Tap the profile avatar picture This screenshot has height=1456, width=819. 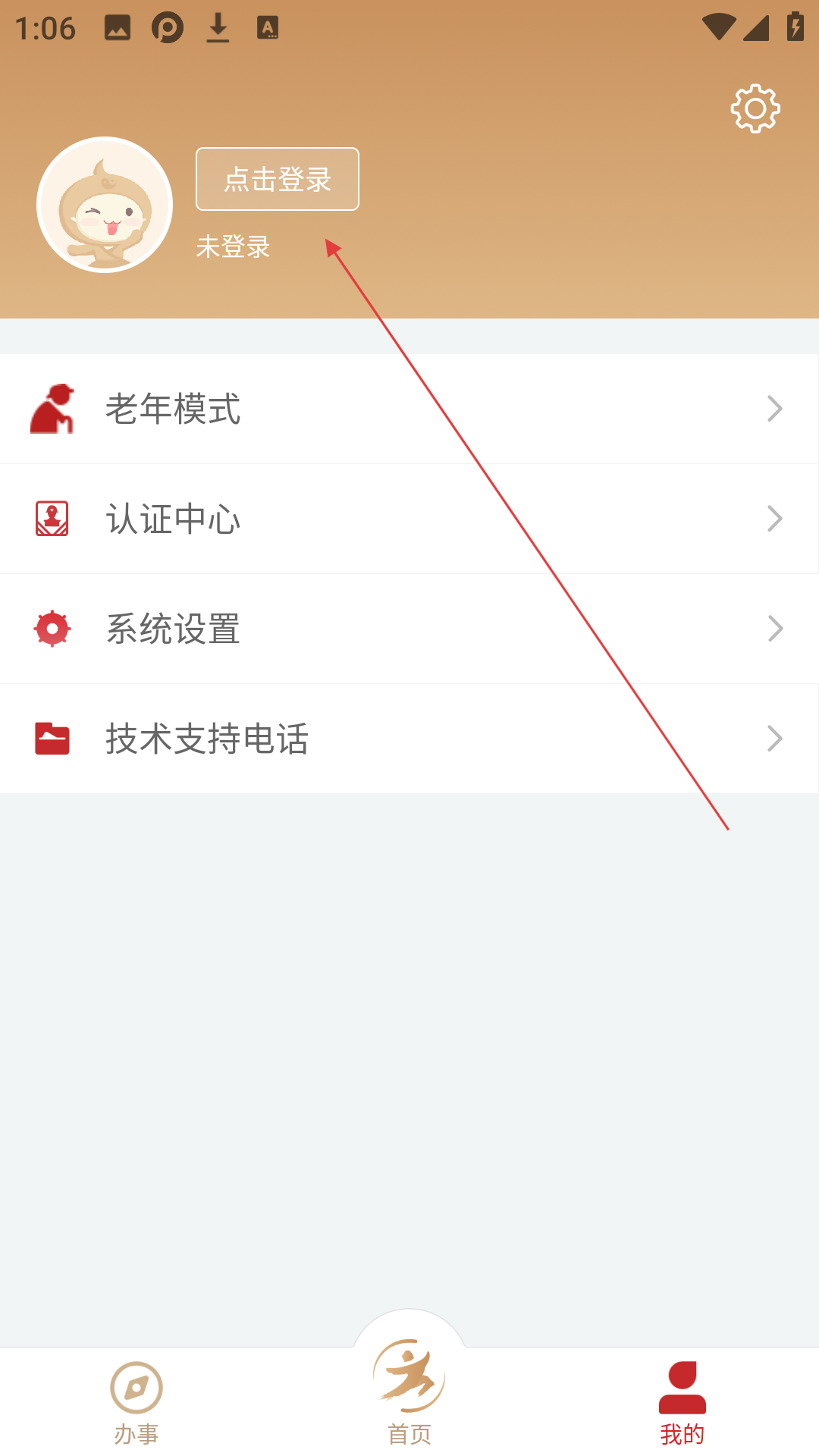[x=105, y=205]
